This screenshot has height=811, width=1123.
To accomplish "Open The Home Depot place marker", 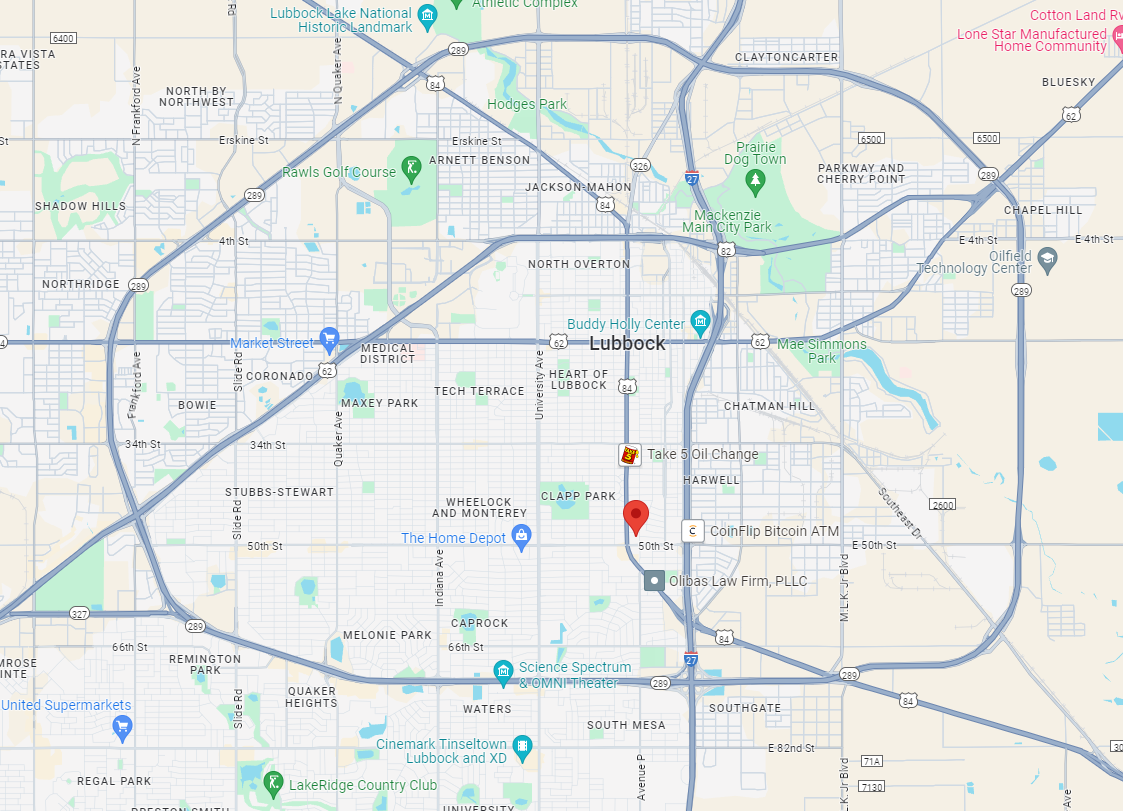I will click(x=521, y=538).
